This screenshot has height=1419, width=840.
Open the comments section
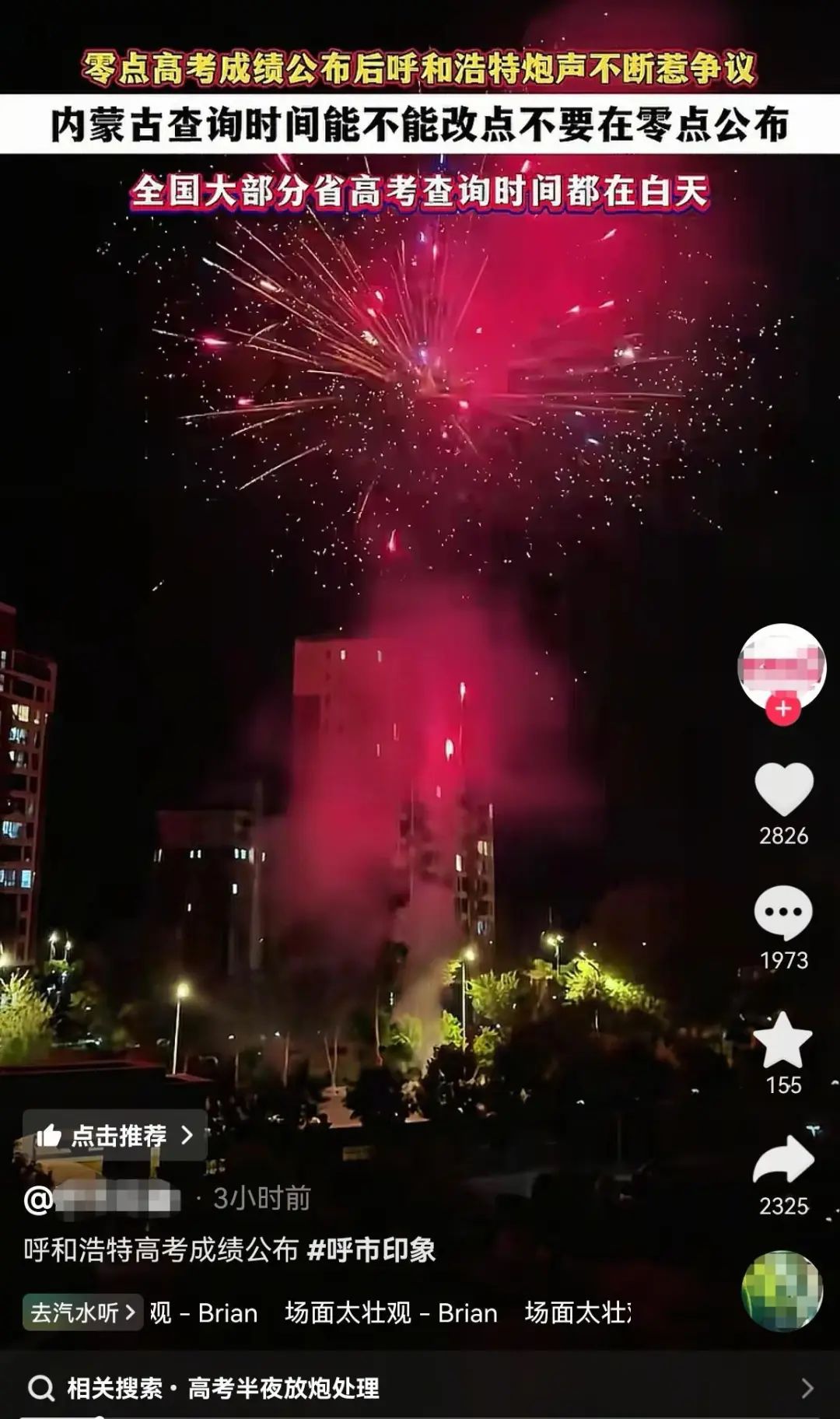pos(783,913)
